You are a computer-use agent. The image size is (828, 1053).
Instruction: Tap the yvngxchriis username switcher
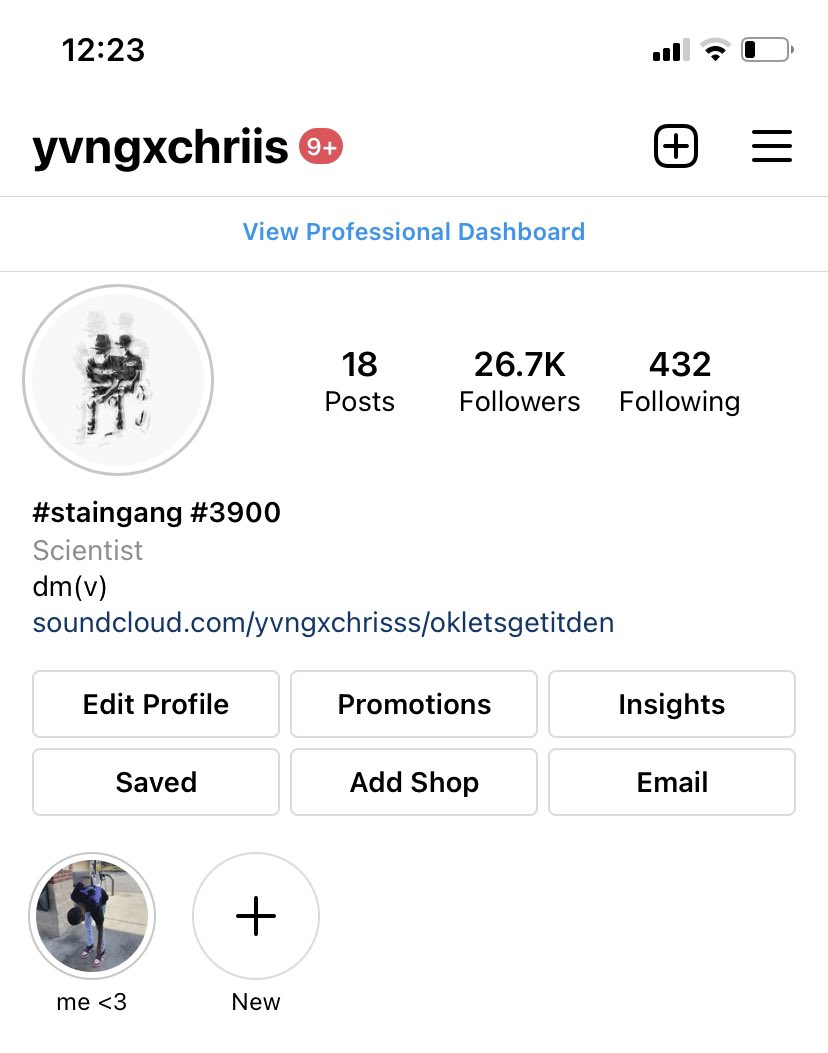(160, 148)
